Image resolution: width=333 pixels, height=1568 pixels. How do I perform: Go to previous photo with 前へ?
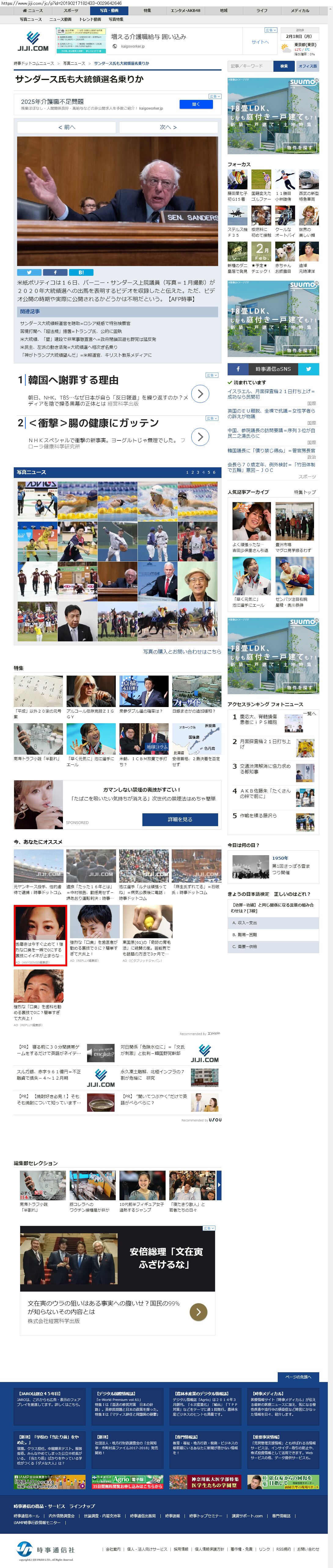pyautogui.click(x=66, y=127)
